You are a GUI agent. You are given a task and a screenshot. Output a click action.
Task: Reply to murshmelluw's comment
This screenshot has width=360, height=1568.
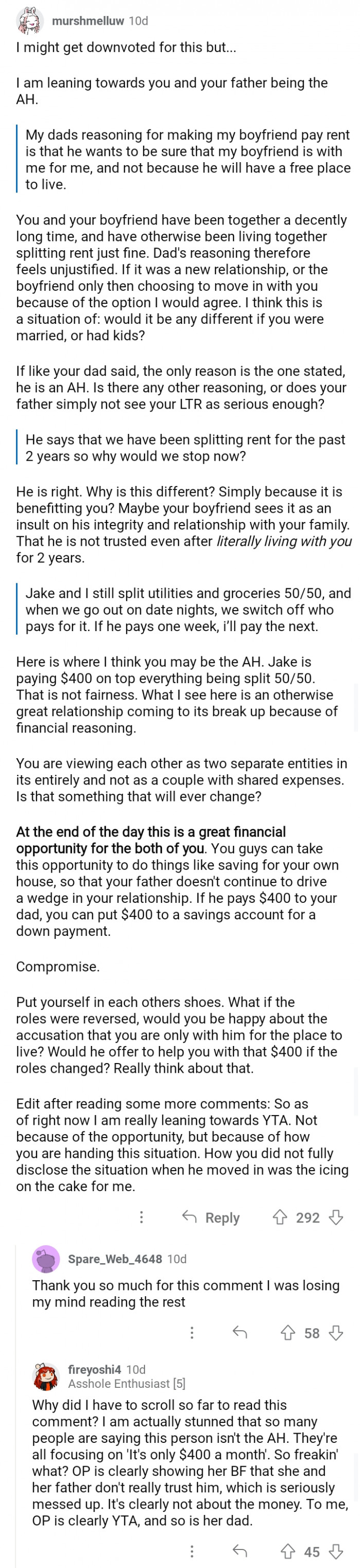click(x=211, y=1217)
